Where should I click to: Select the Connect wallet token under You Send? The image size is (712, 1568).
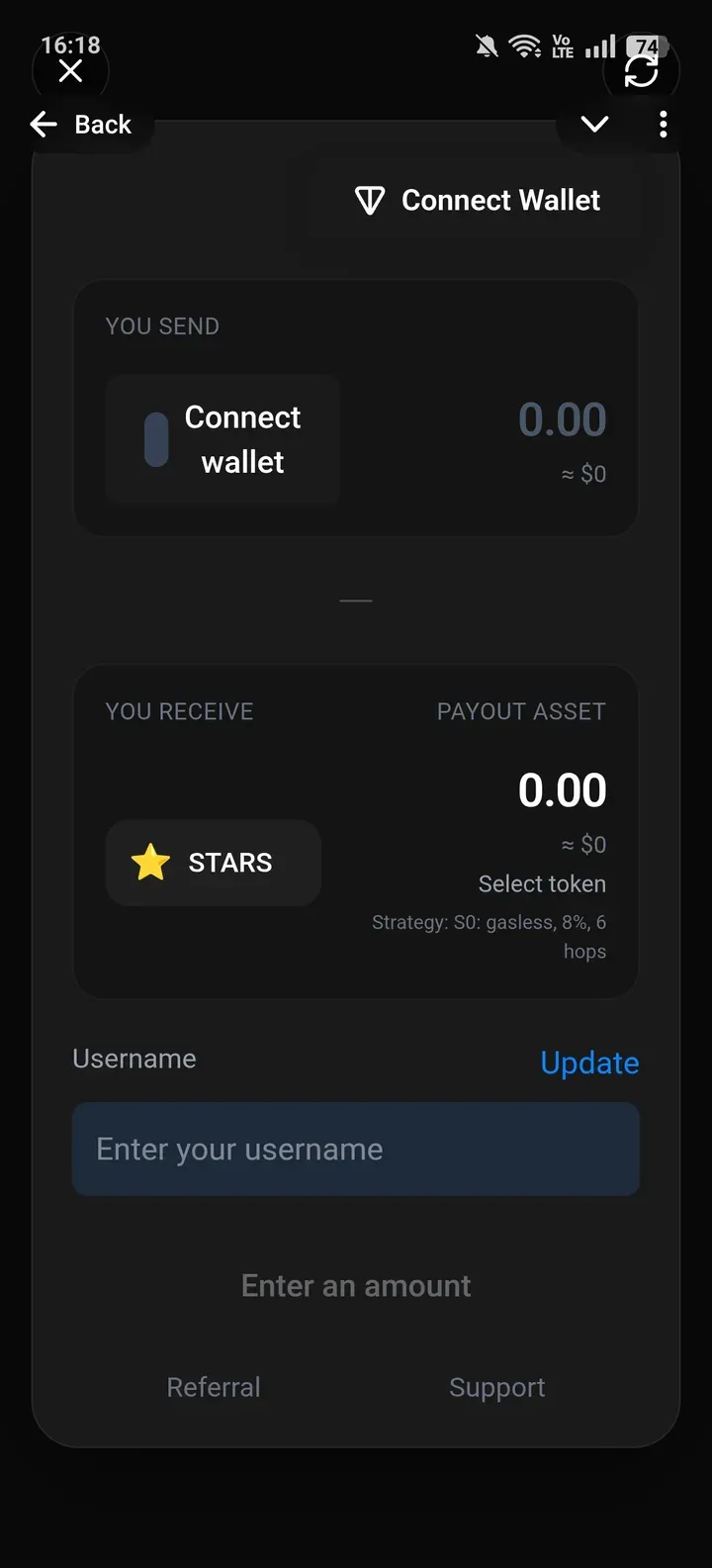pyautogui.click(x=223, y=440)
